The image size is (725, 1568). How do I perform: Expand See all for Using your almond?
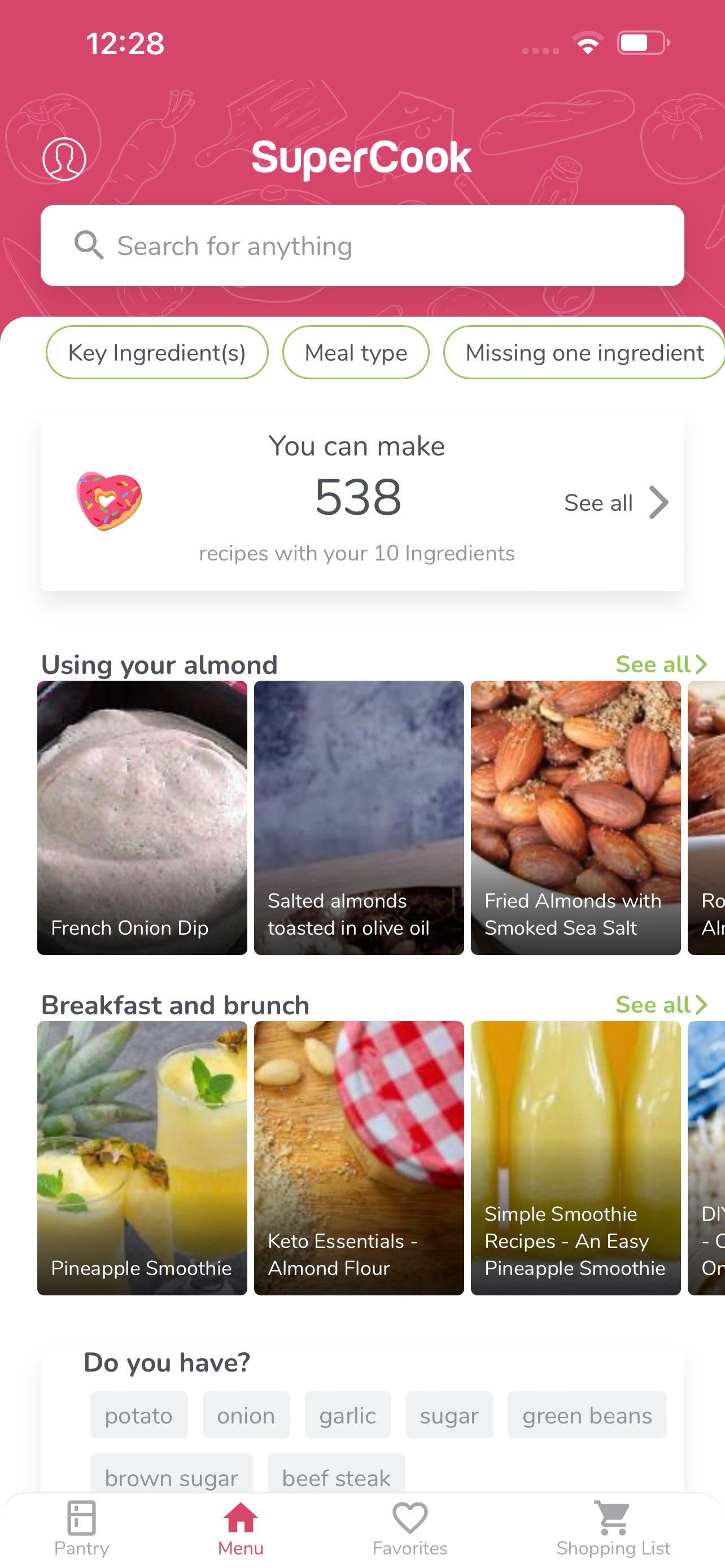tap(661, 664)
